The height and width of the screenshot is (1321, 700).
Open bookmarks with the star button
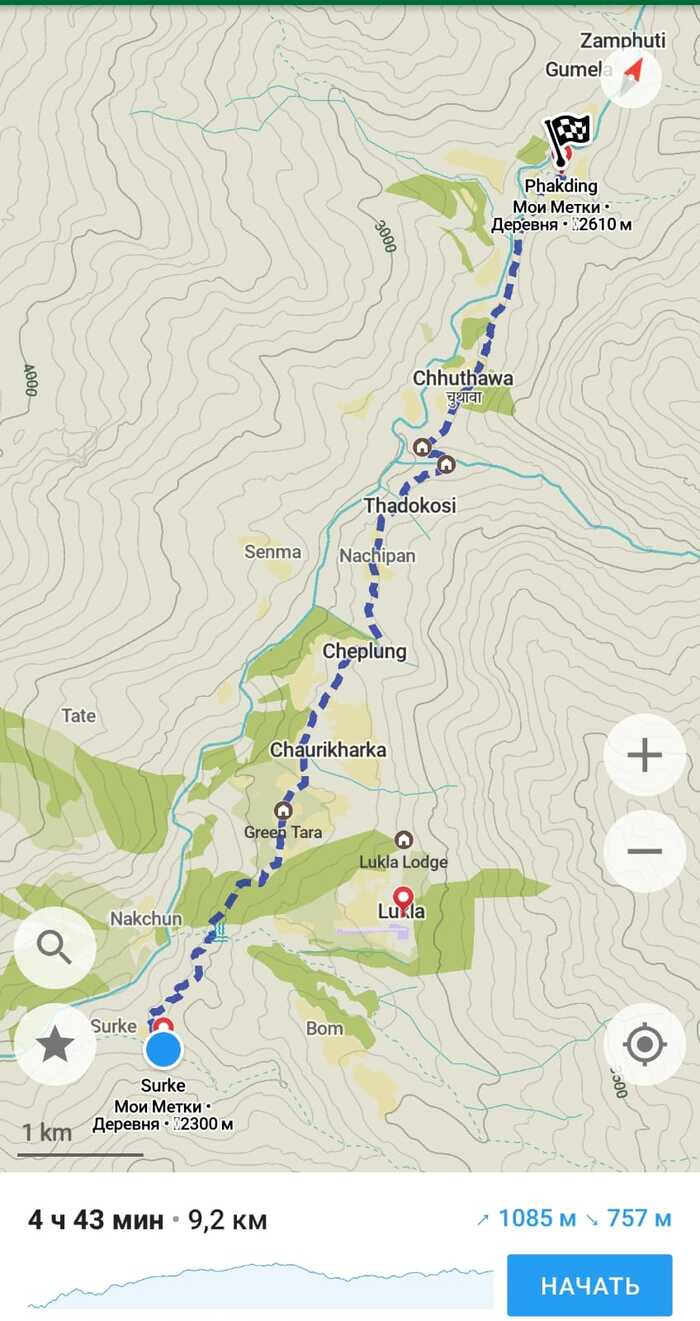55,1045
